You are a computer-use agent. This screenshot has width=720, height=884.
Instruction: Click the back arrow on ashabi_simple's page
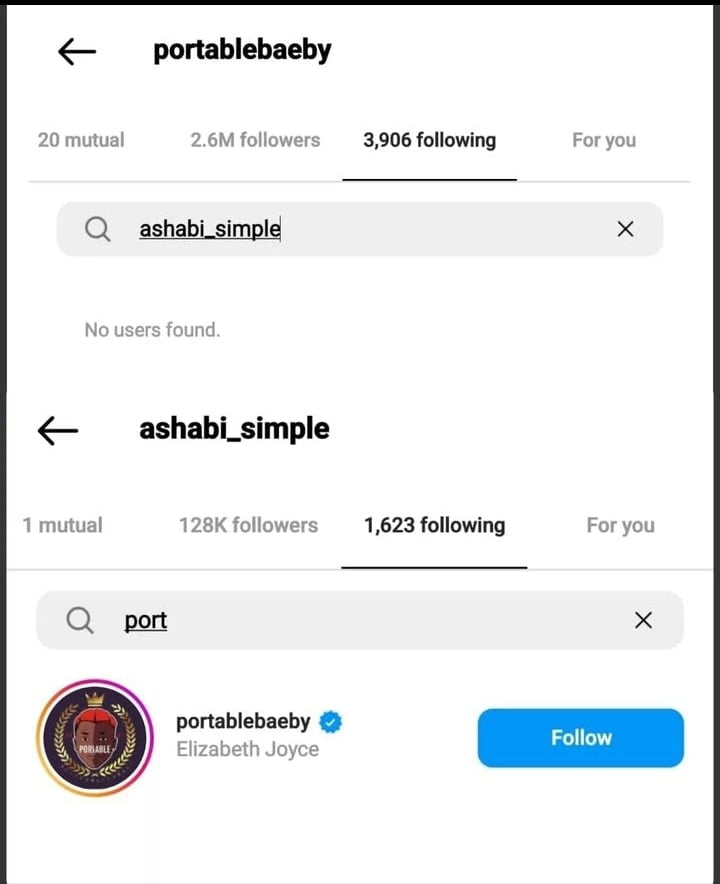click(57, 430)
